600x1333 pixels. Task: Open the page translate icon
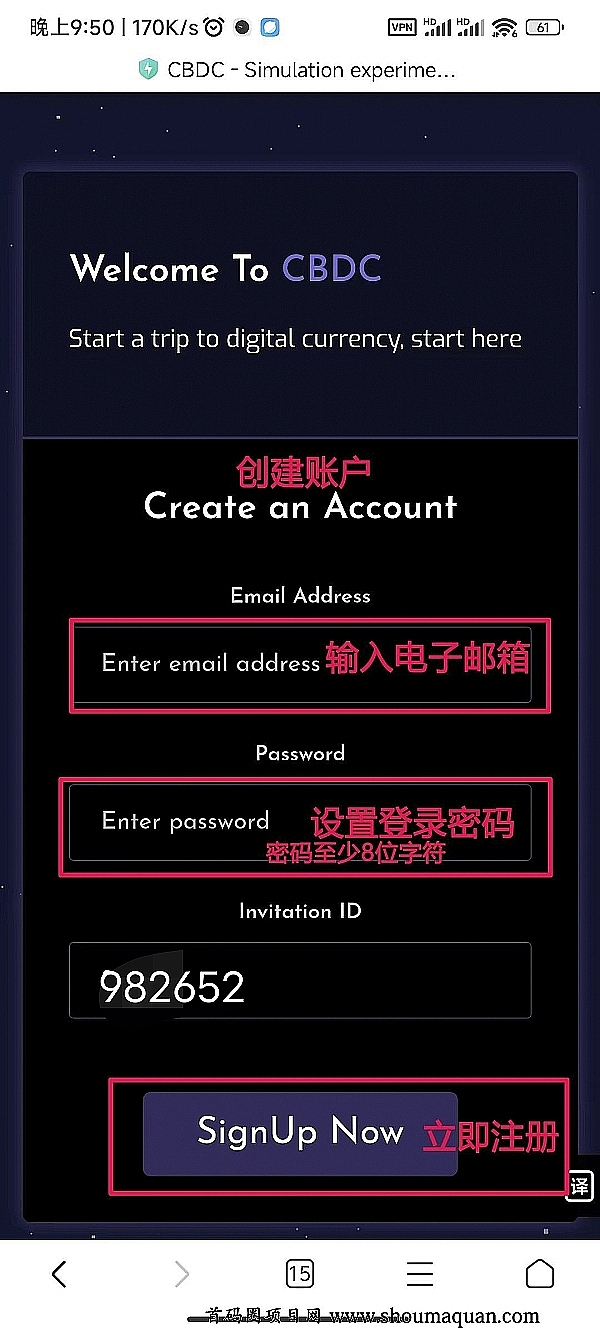(580, 1186)
